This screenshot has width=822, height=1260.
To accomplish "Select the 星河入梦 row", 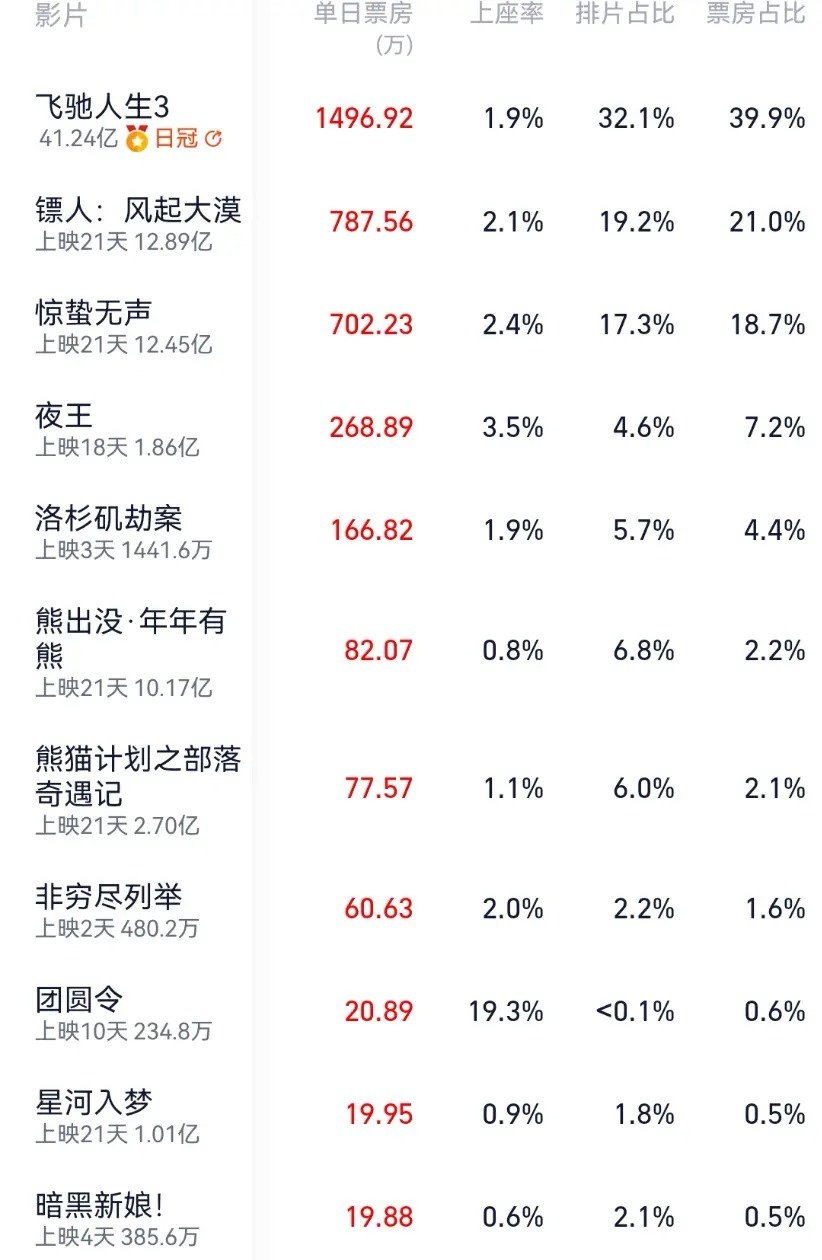I will [94, 1103].
